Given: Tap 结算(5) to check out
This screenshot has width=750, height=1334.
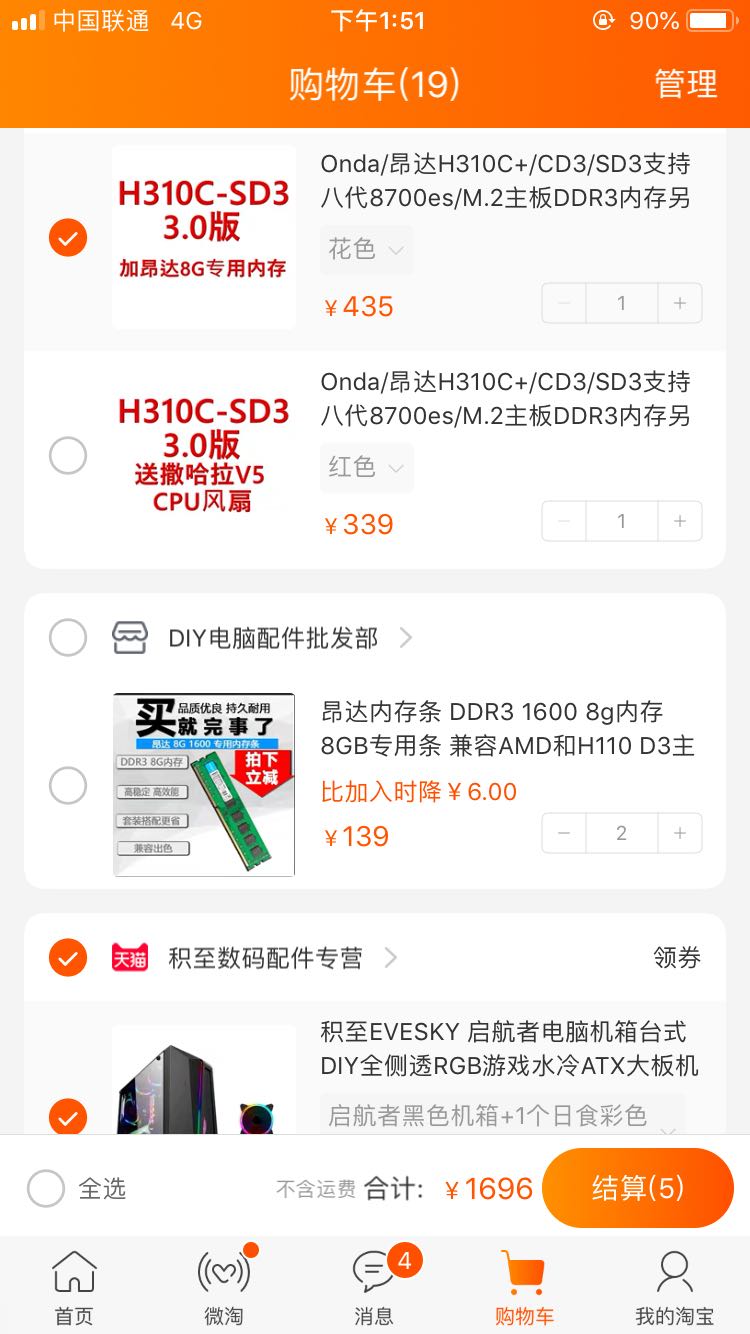Looking at the screenshot, I should pos(638,1188).
